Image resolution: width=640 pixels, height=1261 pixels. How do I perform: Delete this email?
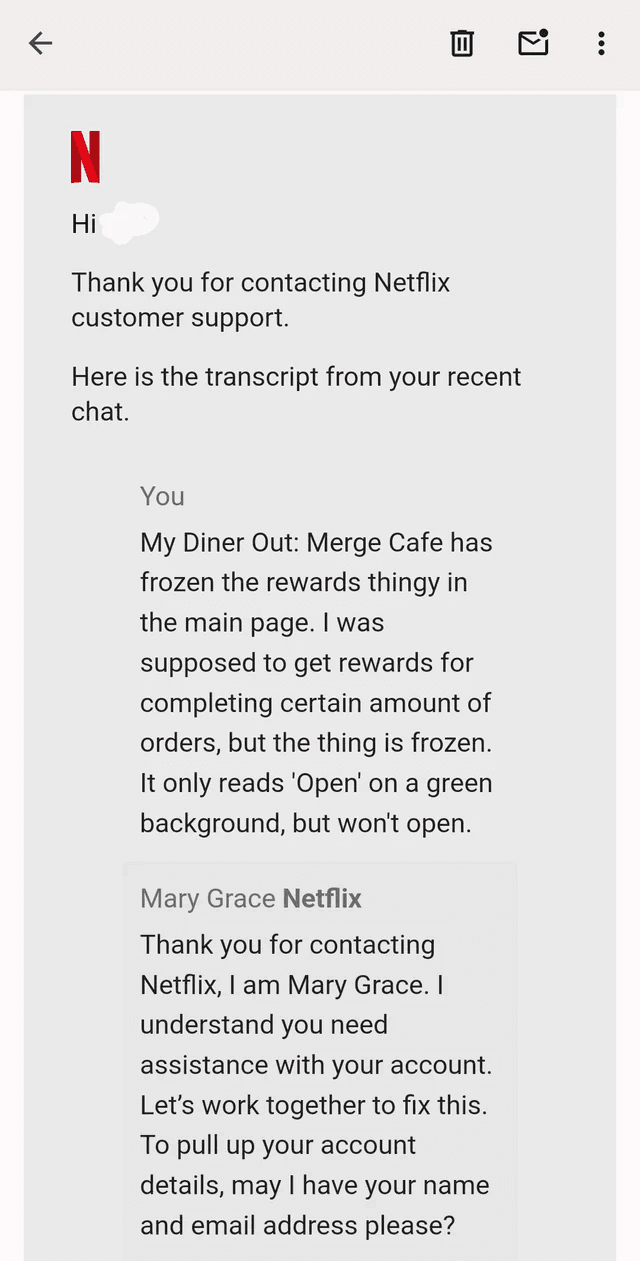pyautogui.click(x=462, y=43)
